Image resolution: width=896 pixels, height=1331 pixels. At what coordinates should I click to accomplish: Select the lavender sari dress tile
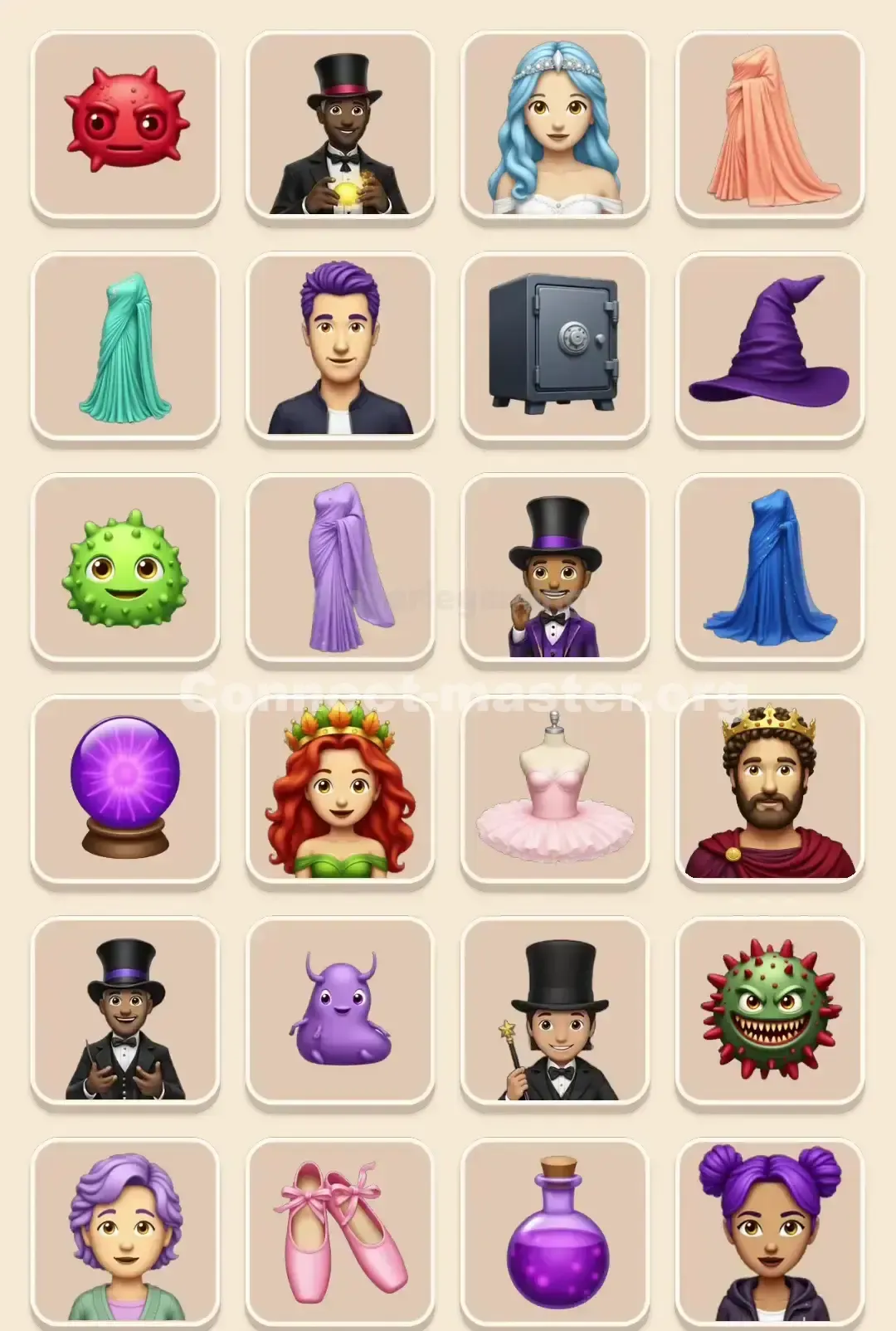[340, 568]
